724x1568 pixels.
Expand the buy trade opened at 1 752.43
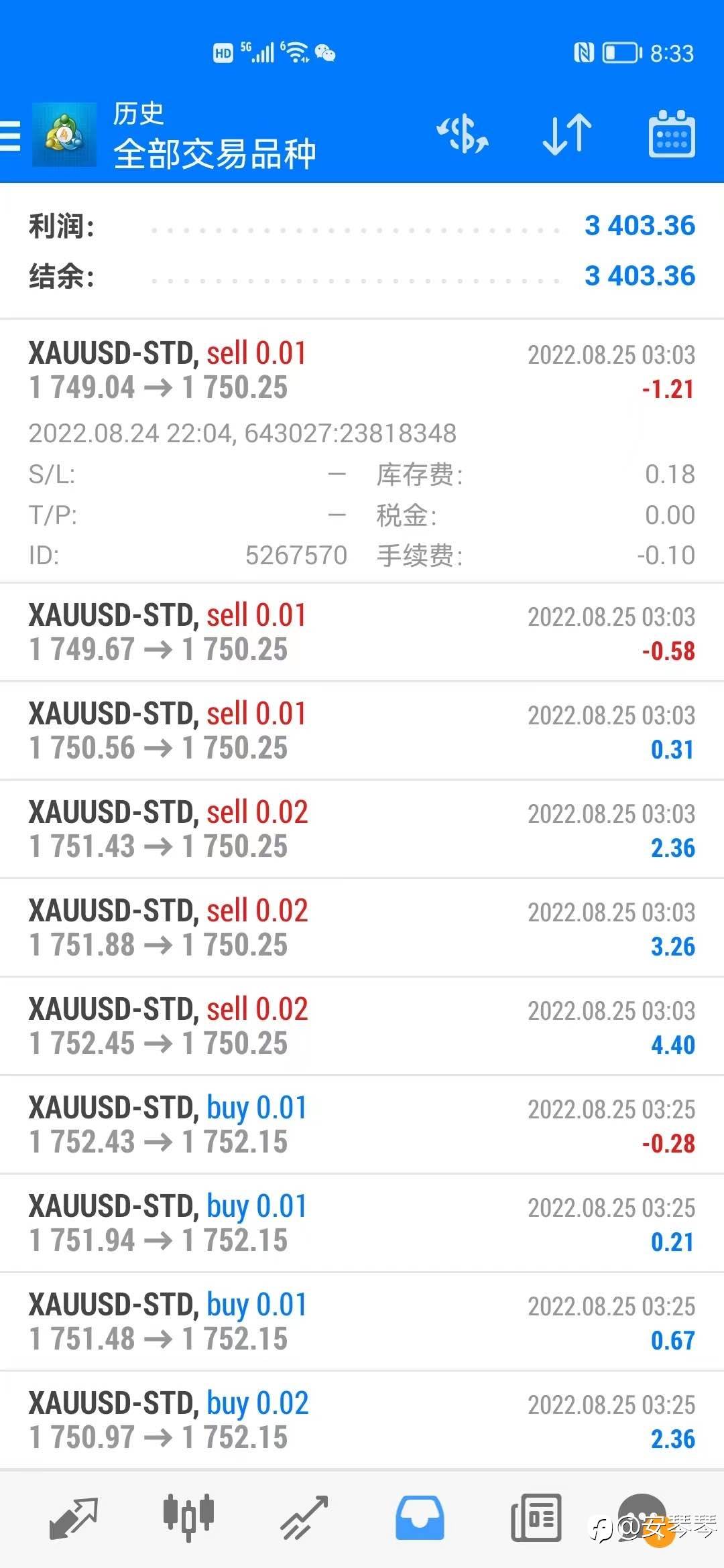(362, 1125)
